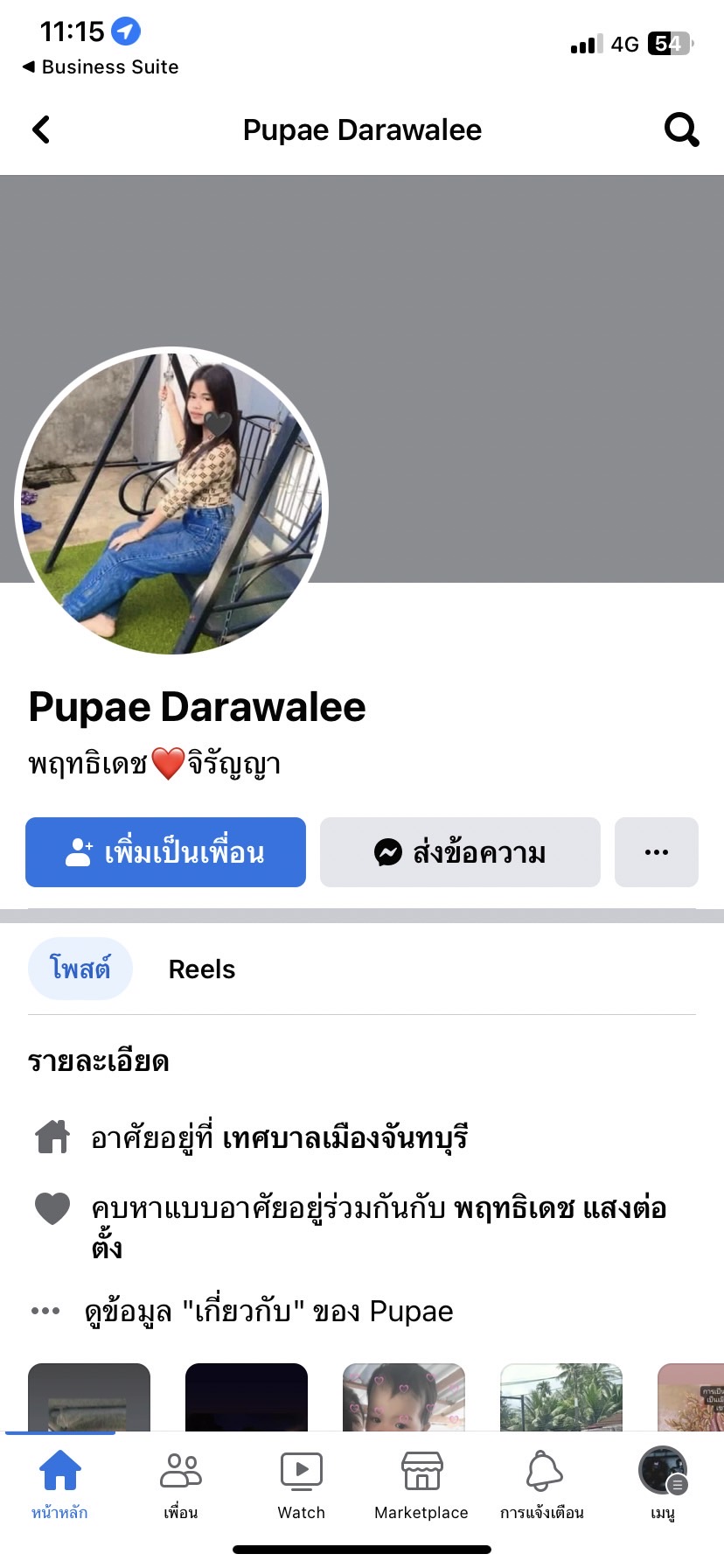724x1568 pixels.
Task: Open the profile search magnifier
Action: pyautogui.click(x=681, y=129)
